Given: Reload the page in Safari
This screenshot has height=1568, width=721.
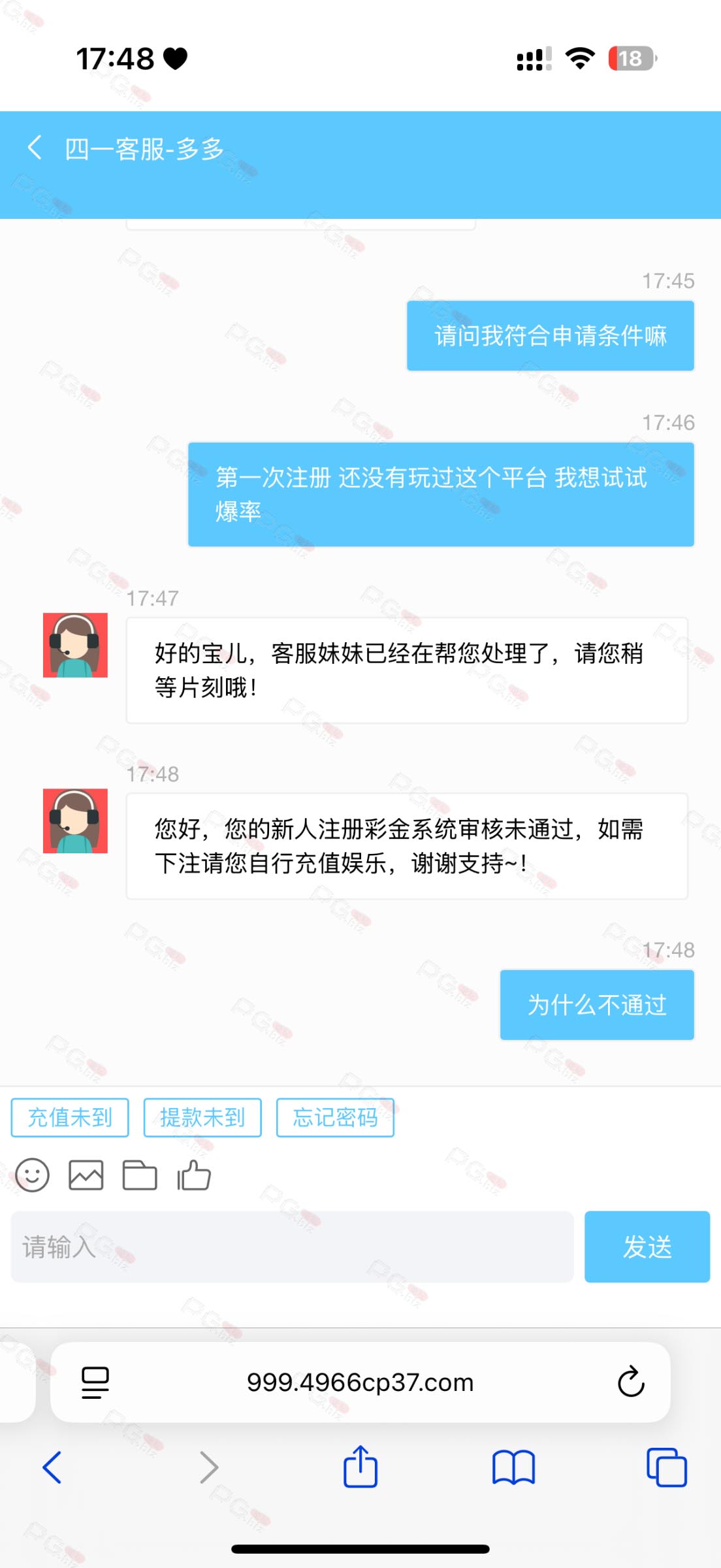Looking at the screenshot, I should pyautogui.click(x=630, y=1382).
